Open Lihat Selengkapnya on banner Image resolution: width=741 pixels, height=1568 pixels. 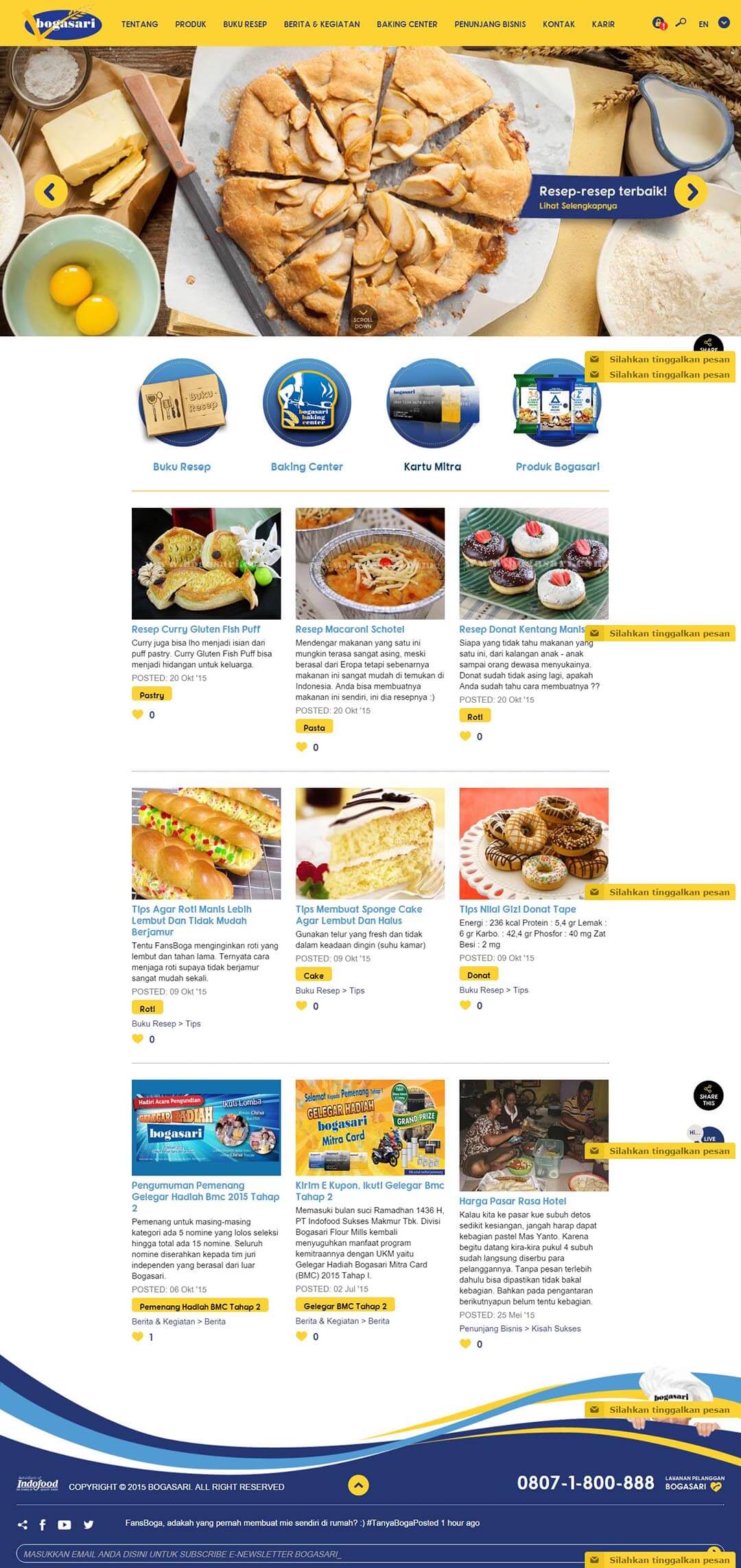pyautogui.click(x=578, y=206)
